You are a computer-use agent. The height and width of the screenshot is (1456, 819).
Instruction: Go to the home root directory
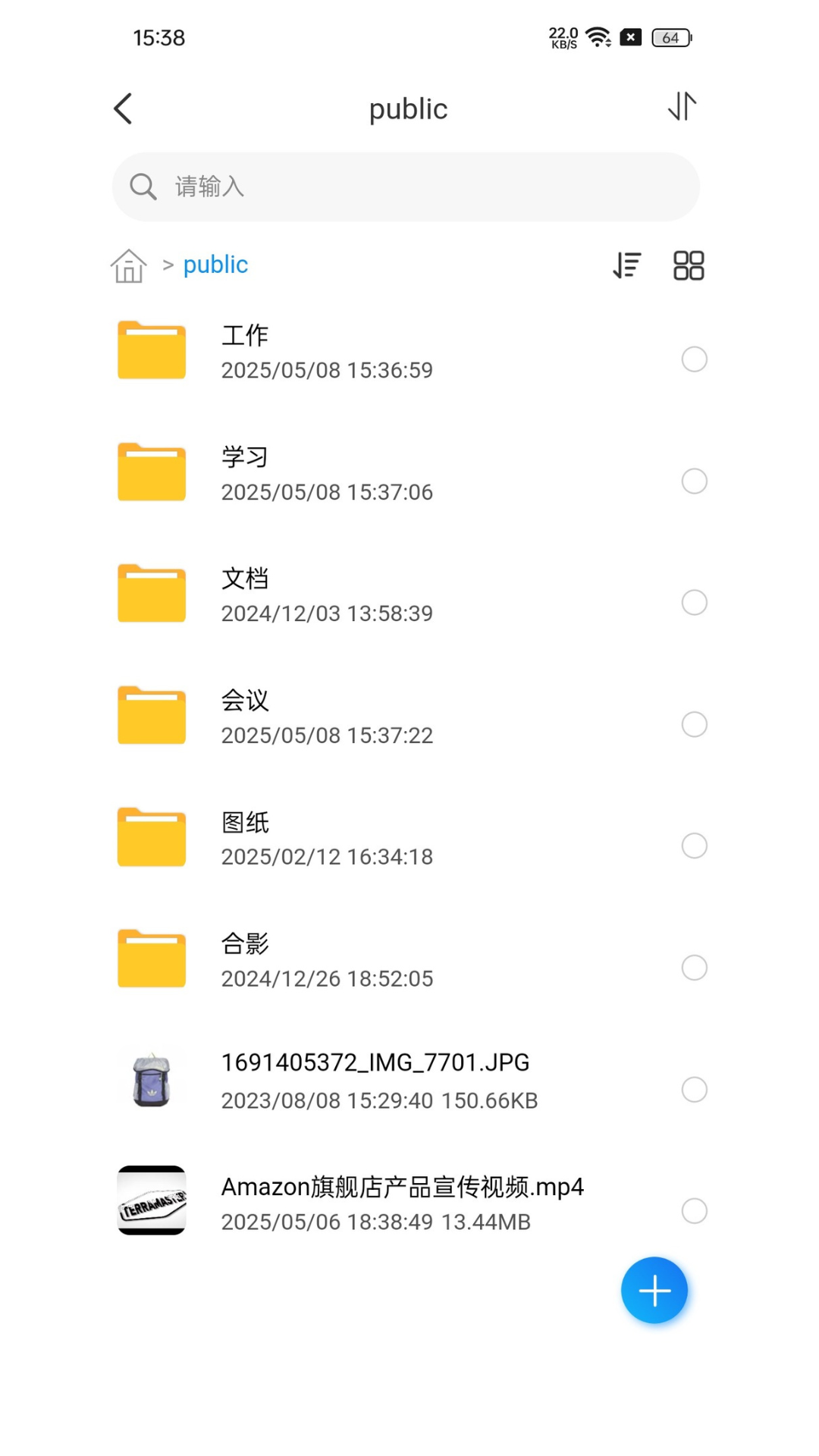click(128, 265)
